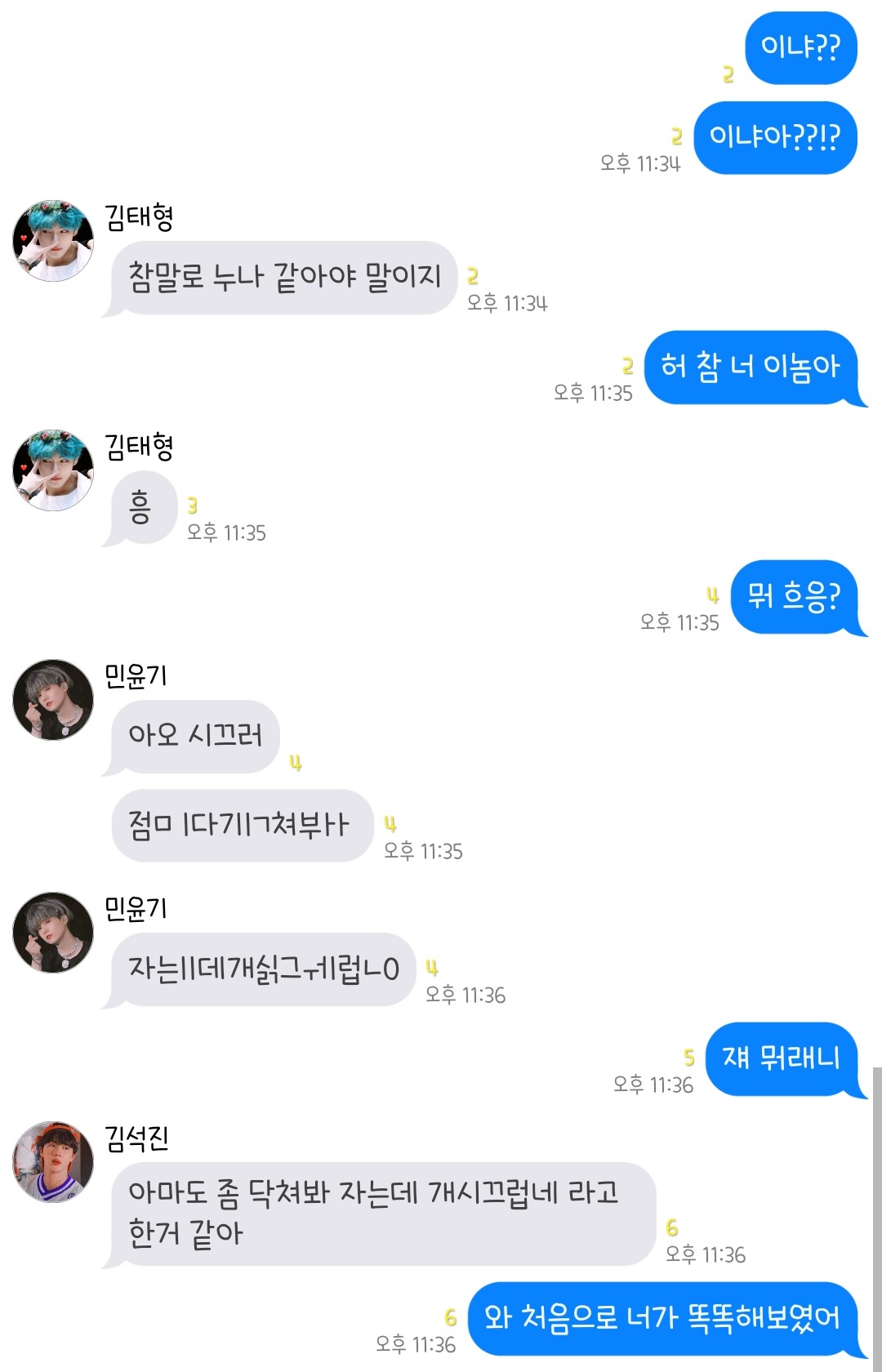Viewport: 882px width, 1372px height.
Task: Open 김태형's profile picture above 참말로 message
Action: 53,241
